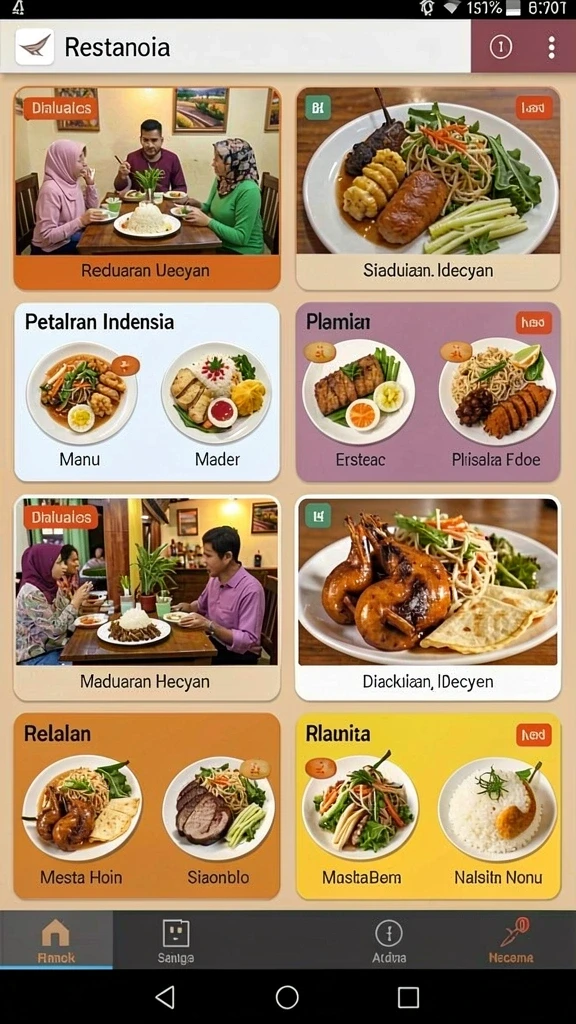This screenshot has height=1024, width=576.
Task: Select the Mader dish plate
Action: tap(217, 406)
